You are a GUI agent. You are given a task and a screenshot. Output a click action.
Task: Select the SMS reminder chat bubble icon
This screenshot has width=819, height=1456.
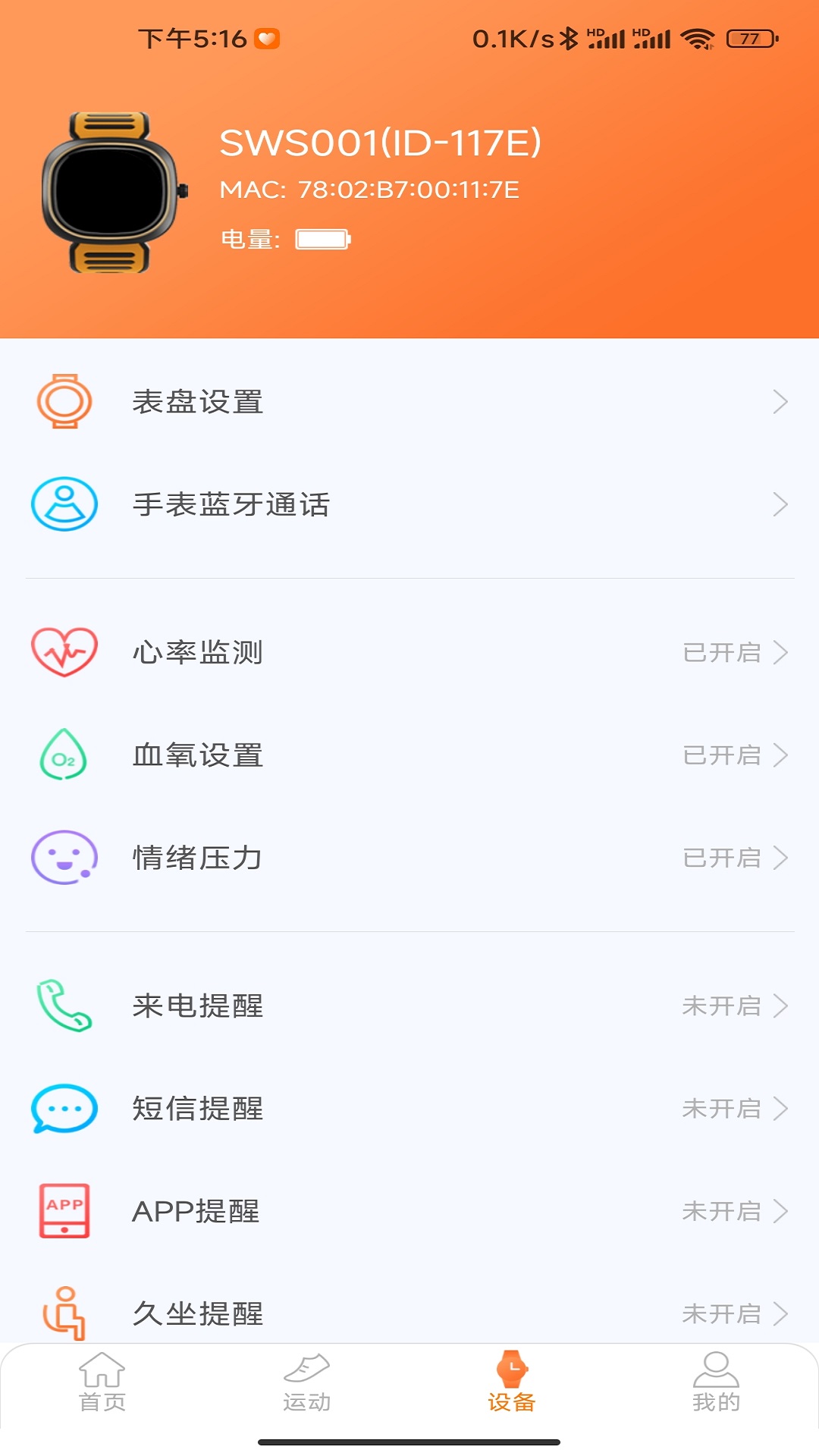pos(64,1109)
